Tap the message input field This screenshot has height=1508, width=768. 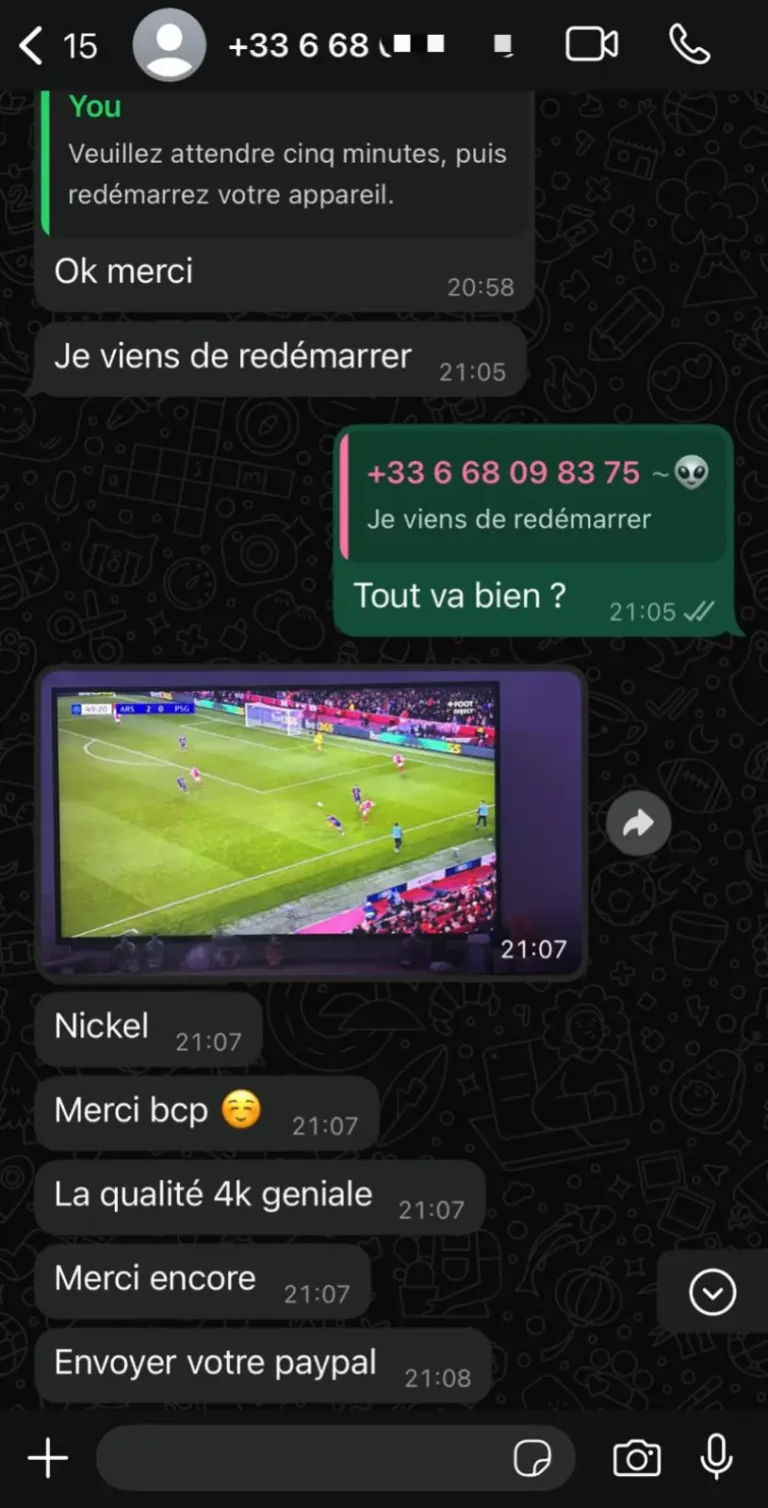pyautogui.click(x=300, y=1458)
